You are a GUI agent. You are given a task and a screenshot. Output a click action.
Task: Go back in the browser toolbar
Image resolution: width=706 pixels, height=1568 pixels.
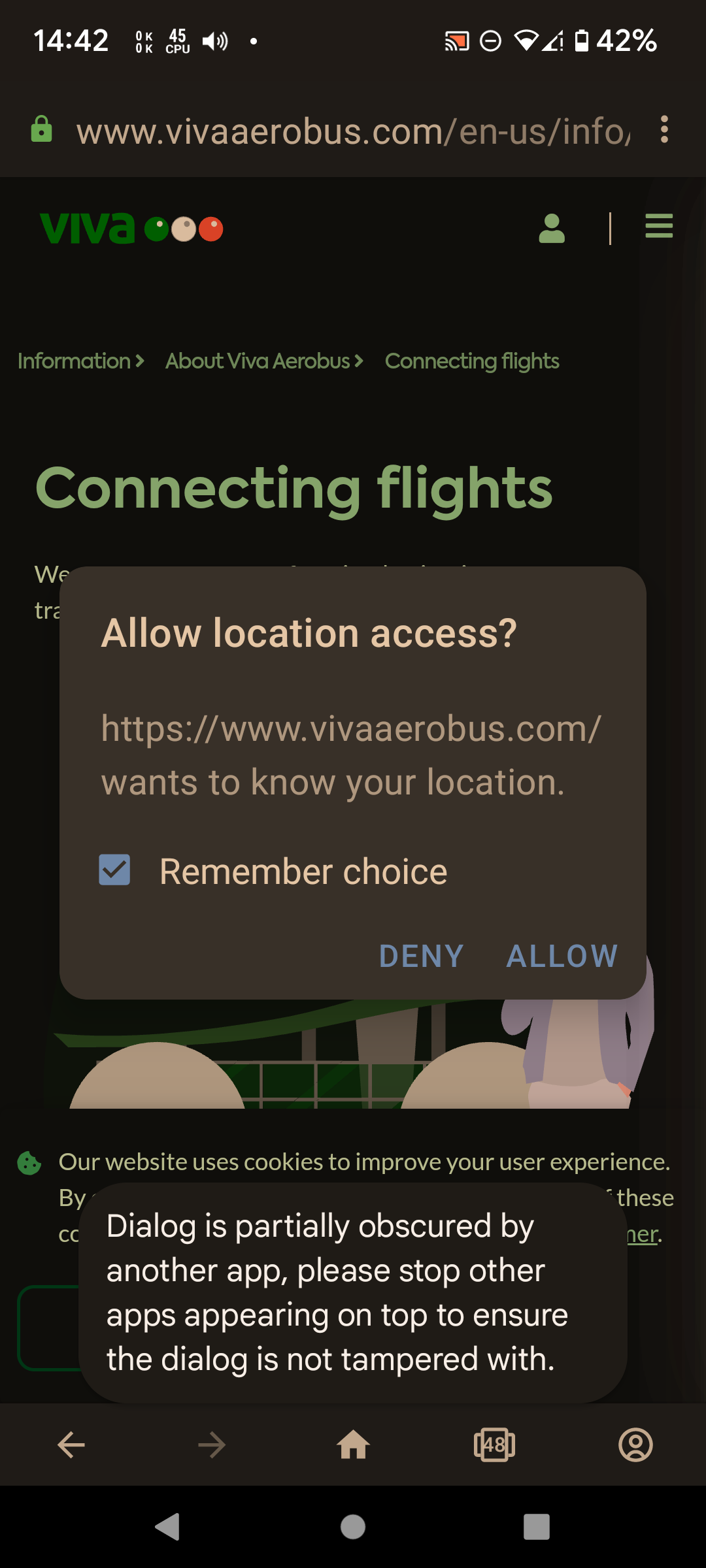pos(71,1445)
